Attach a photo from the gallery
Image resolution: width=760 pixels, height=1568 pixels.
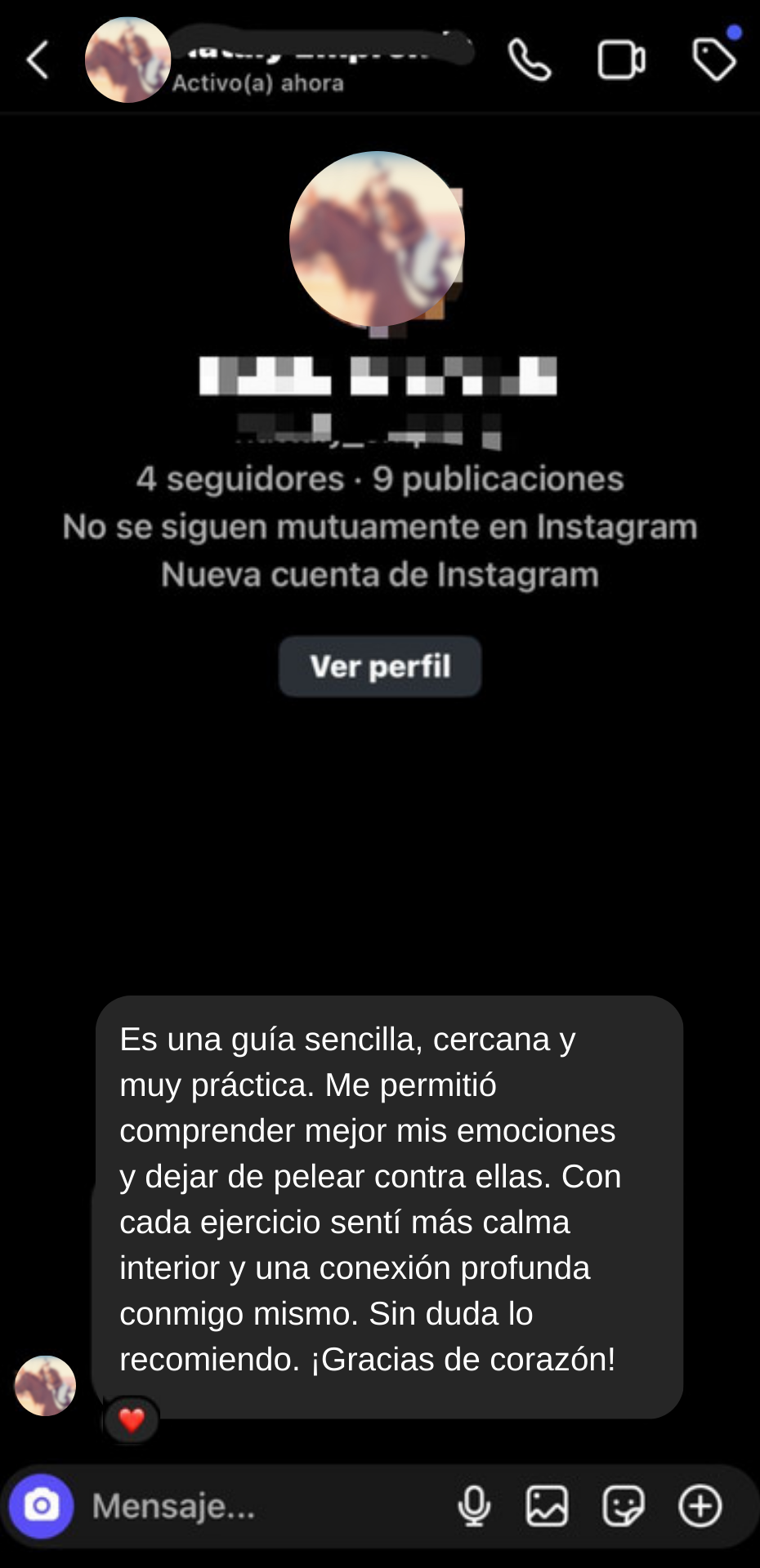tap(547, 1506)
